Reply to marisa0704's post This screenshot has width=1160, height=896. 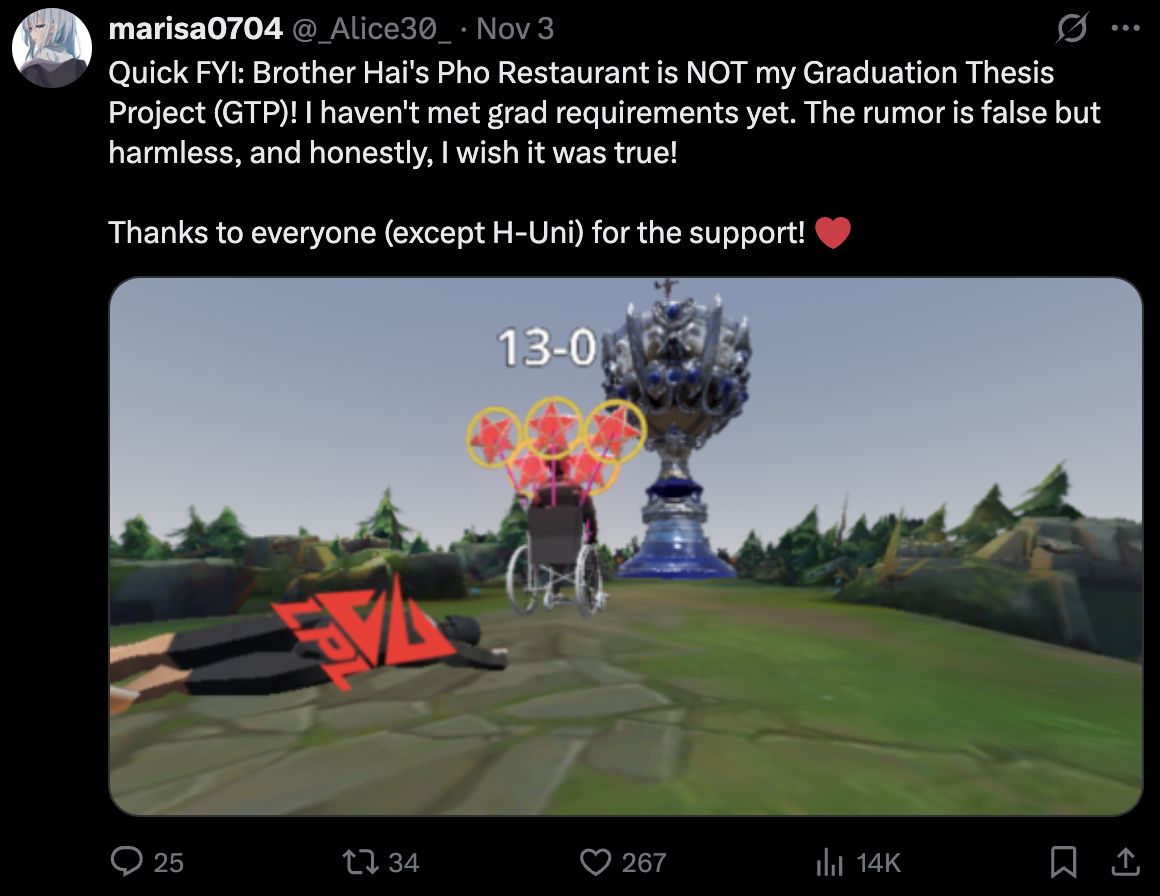[x=127, y=861]
